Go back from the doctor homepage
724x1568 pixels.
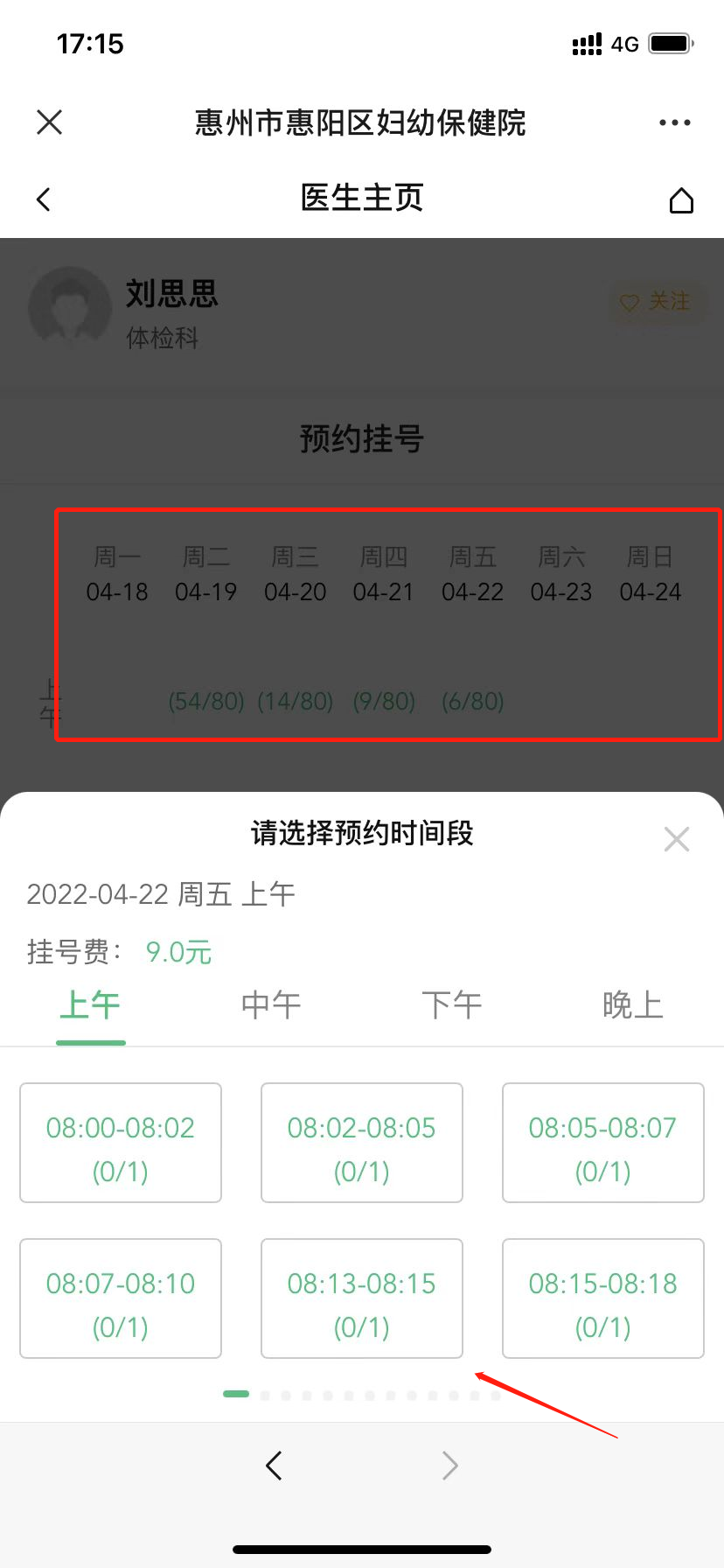[x=44, y=199]
